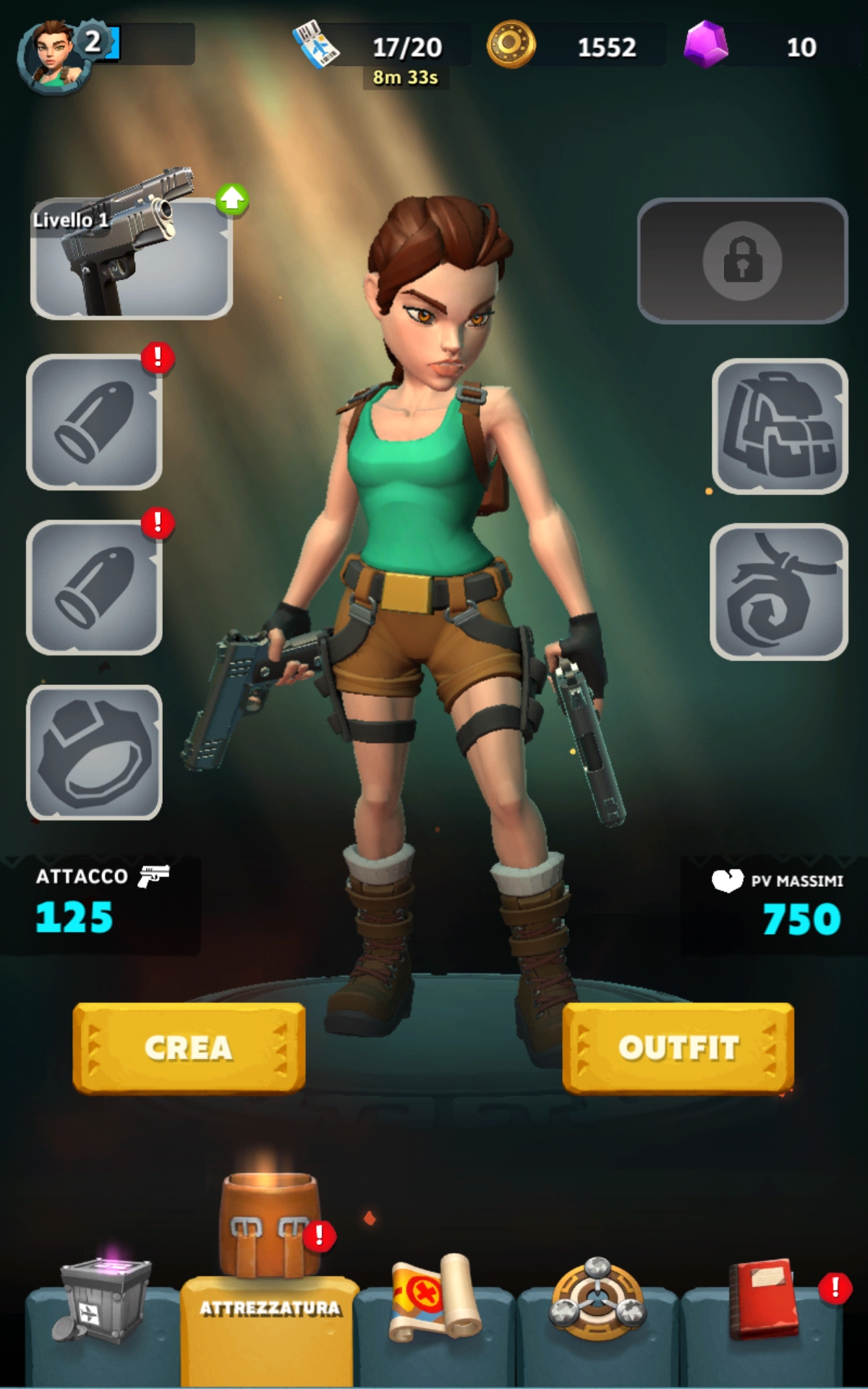Open the OUTFIT menu
This screenshot has width=868, height=1389.
click(x=678, y=1048)
